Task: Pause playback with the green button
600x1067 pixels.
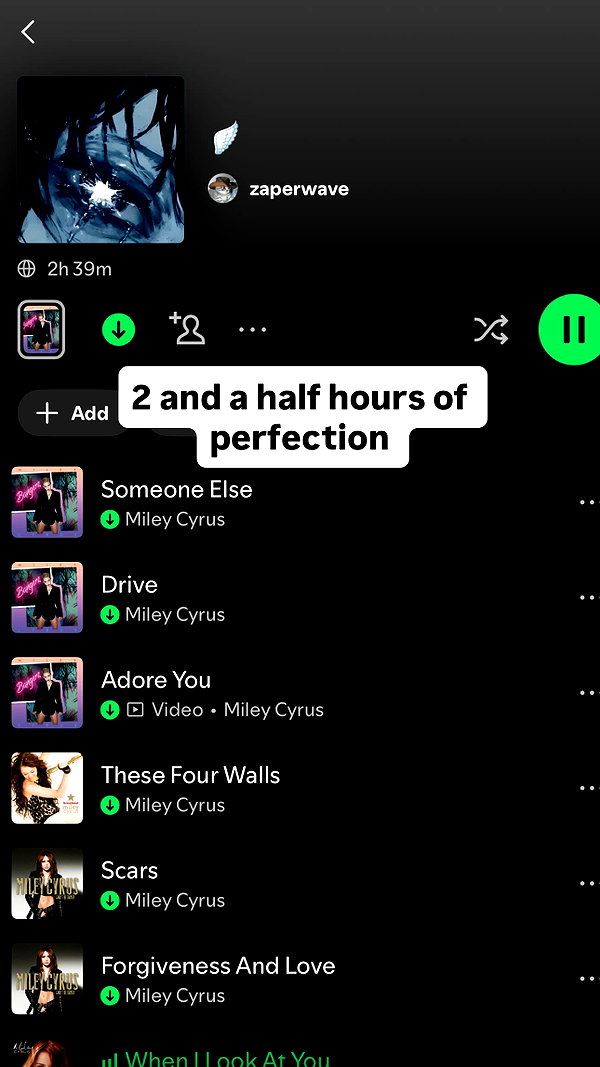Action: coord(569,329)
